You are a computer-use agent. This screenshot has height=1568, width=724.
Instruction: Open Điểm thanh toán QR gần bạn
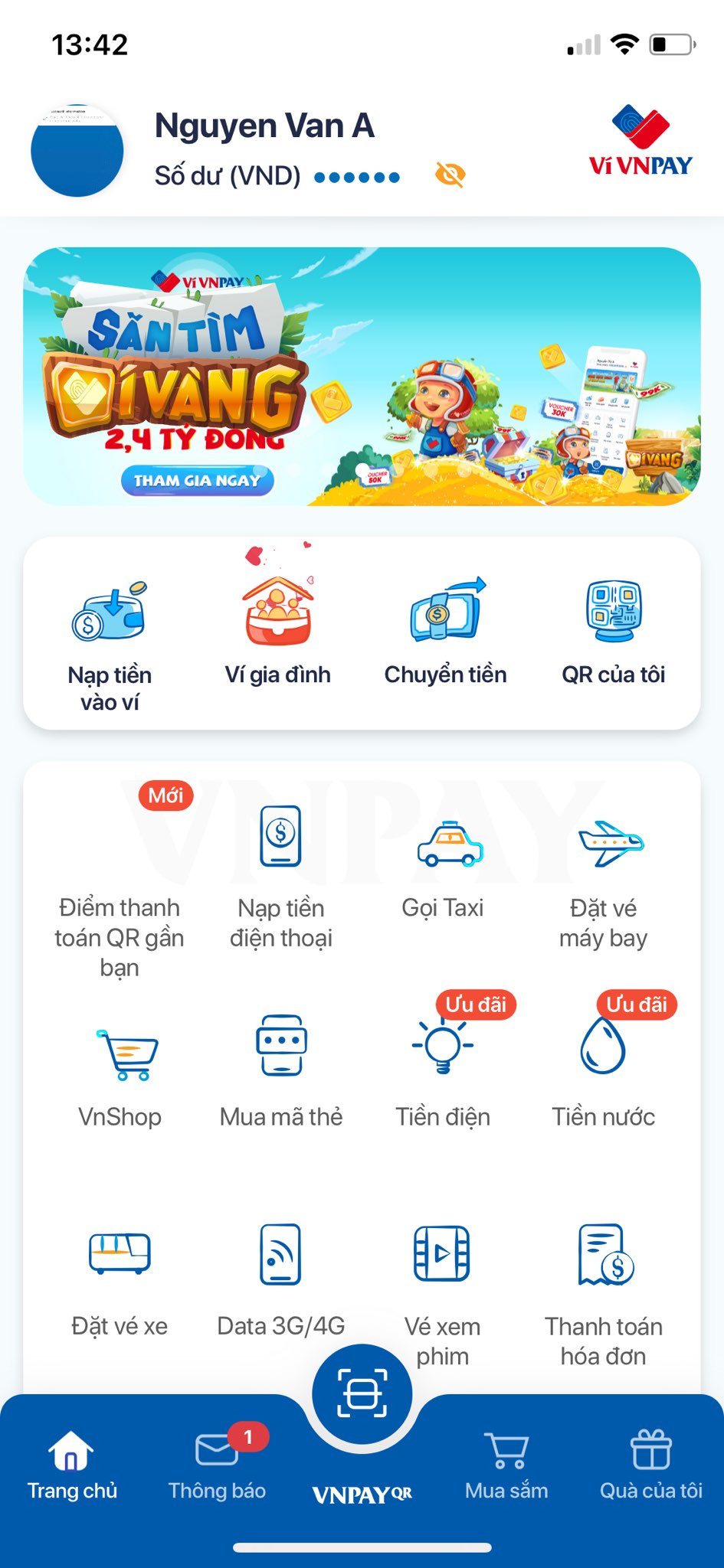pyautogui.click(x=120, y=888)
